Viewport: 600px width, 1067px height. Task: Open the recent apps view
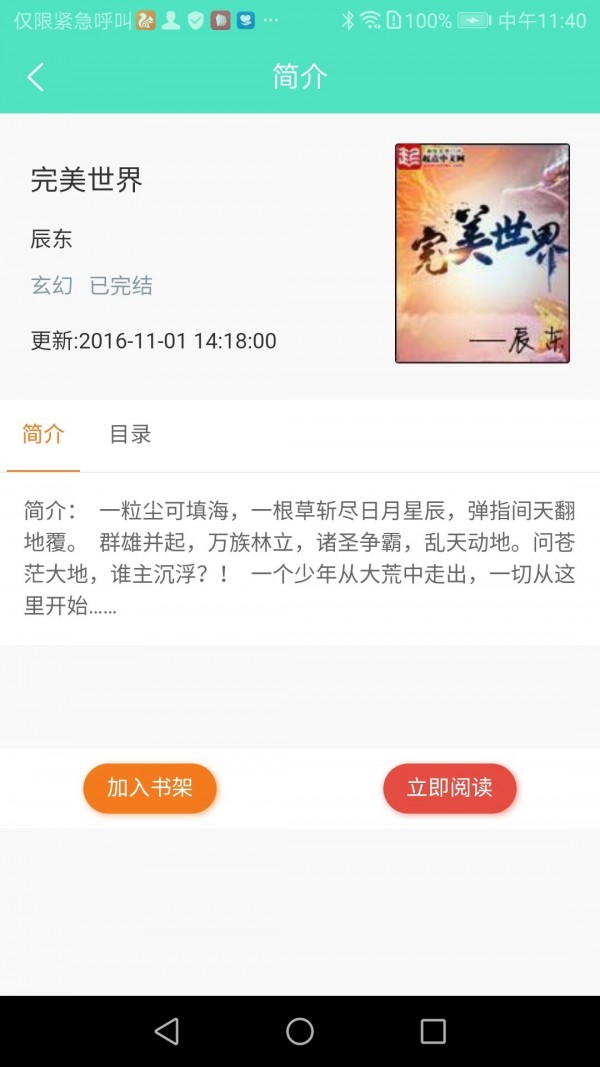433,1031
